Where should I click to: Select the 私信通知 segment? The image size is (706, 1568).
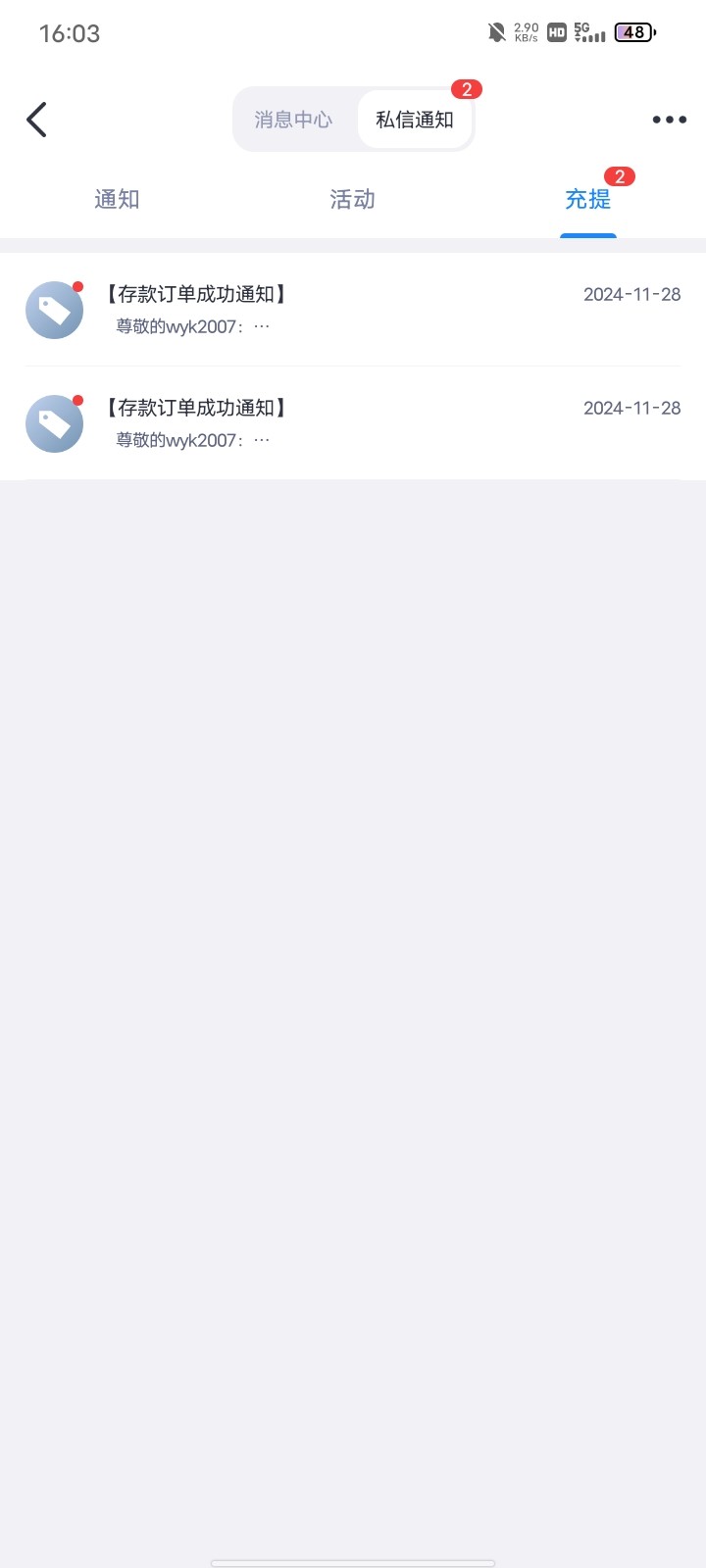coord(415,120)
